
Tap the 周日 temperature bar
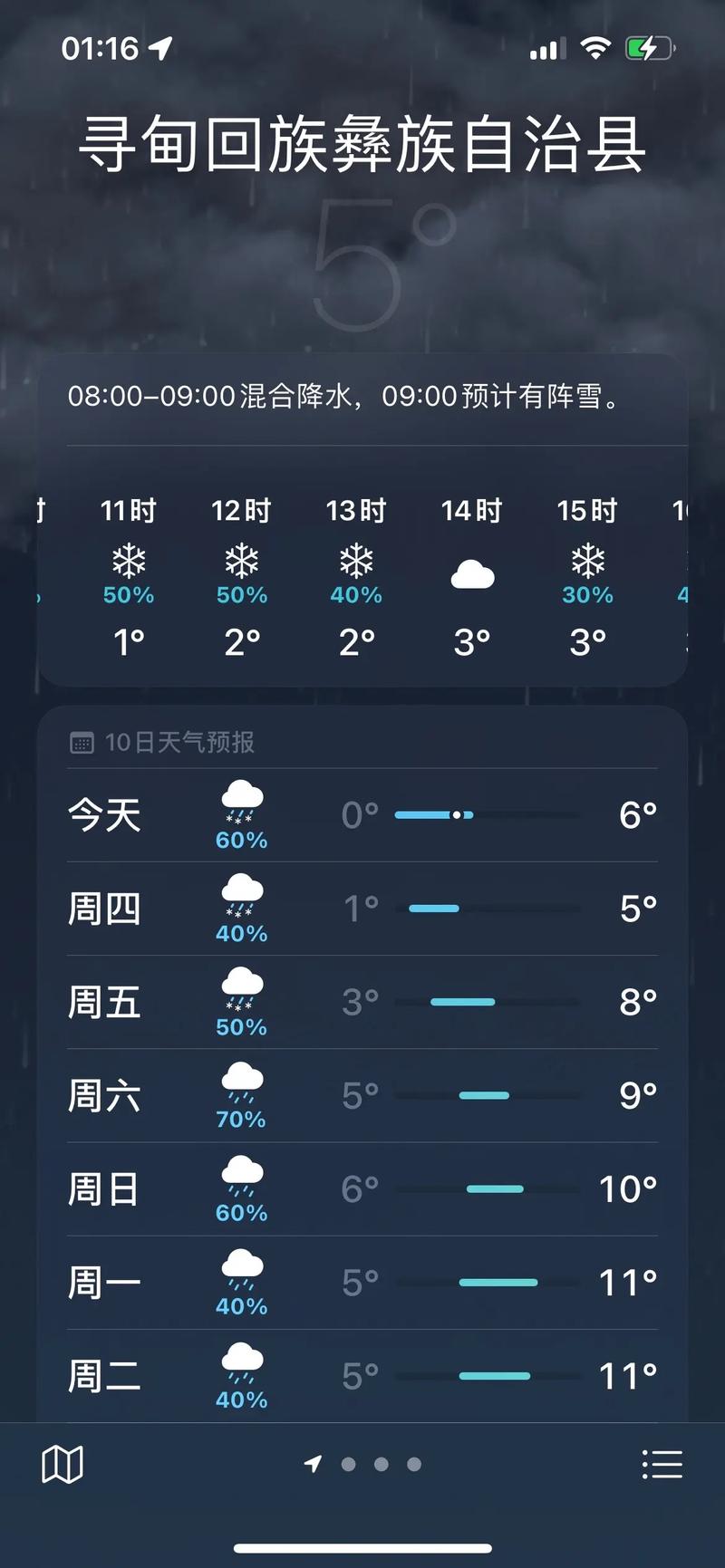[494, 1188]
